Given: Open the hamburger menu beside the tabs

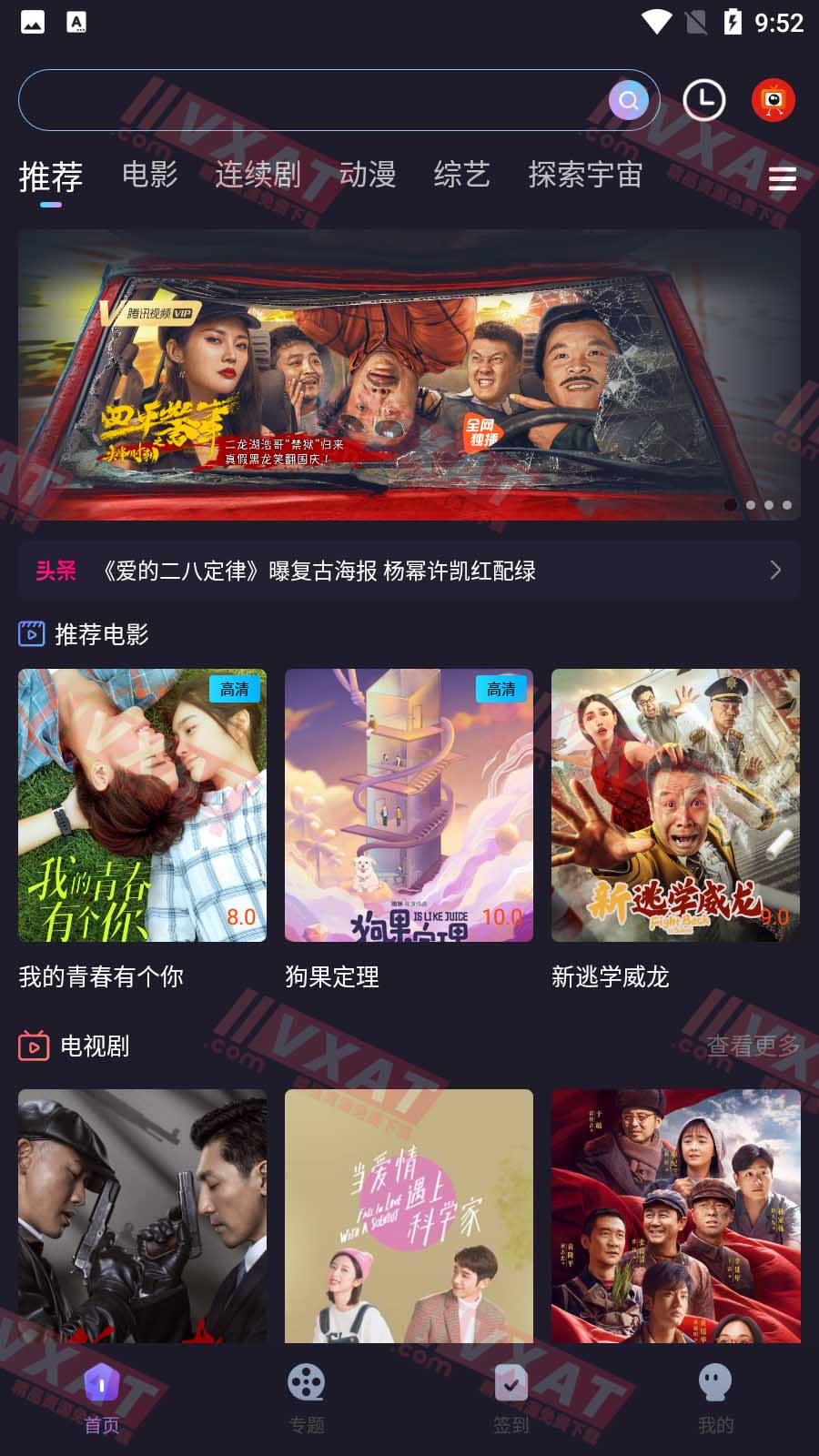Looking at the screenshot, I should [x=780, y=179].
